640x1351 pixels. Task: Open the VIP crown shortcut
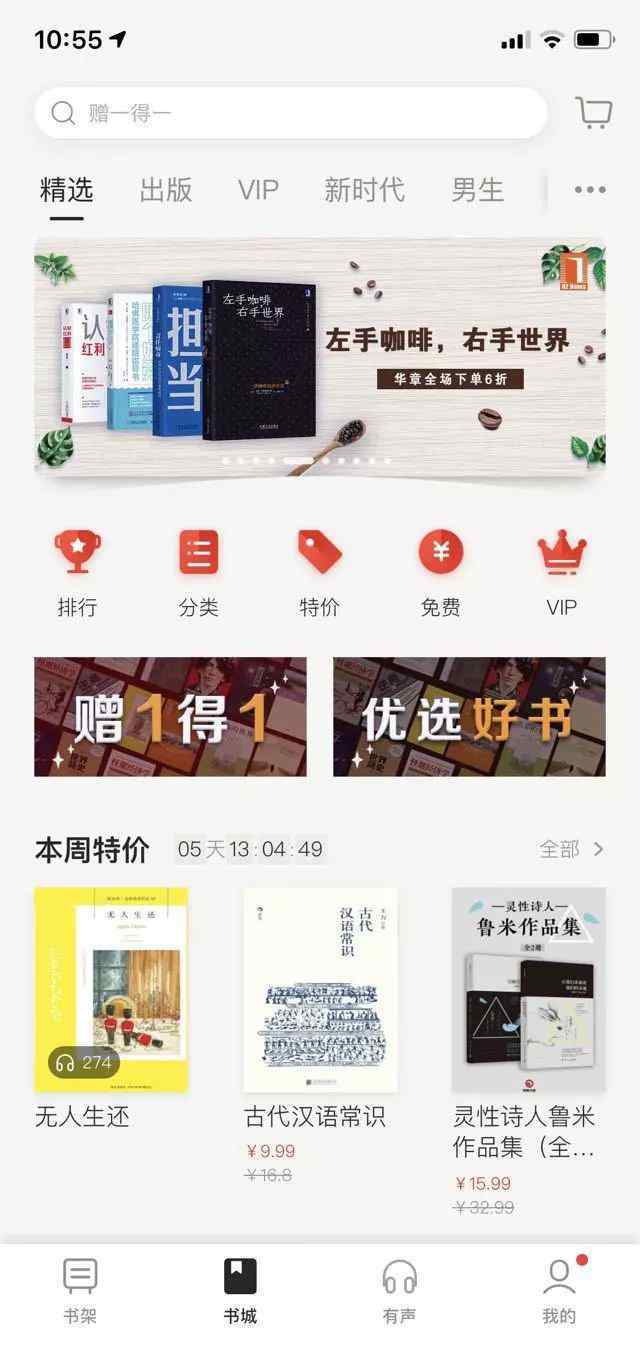561,574
